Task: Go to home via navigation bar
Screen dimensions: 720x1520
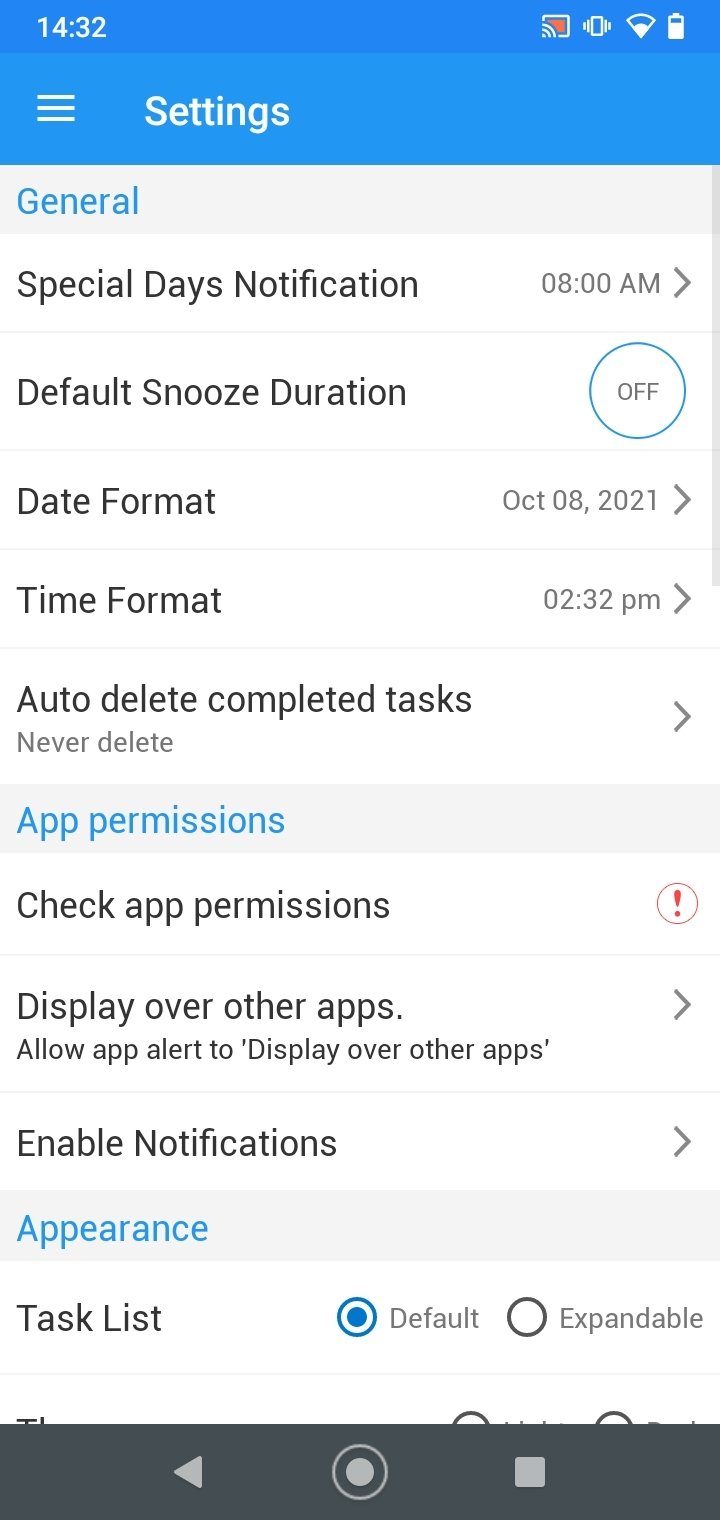Action: click(360, 1472)
